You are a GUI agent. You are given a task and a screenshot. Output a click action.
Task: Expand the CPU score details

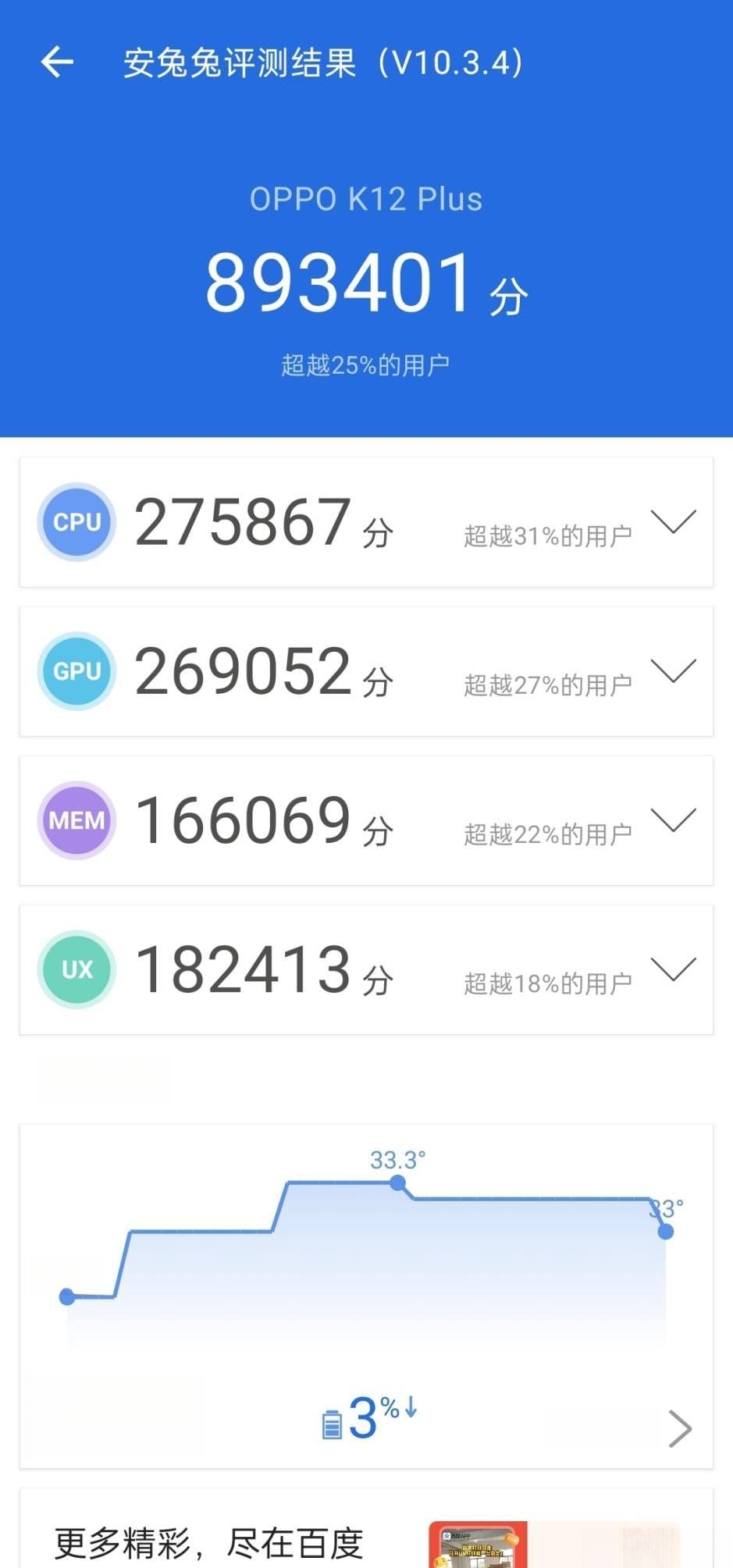pyautogui.click(x=673, y=521)
